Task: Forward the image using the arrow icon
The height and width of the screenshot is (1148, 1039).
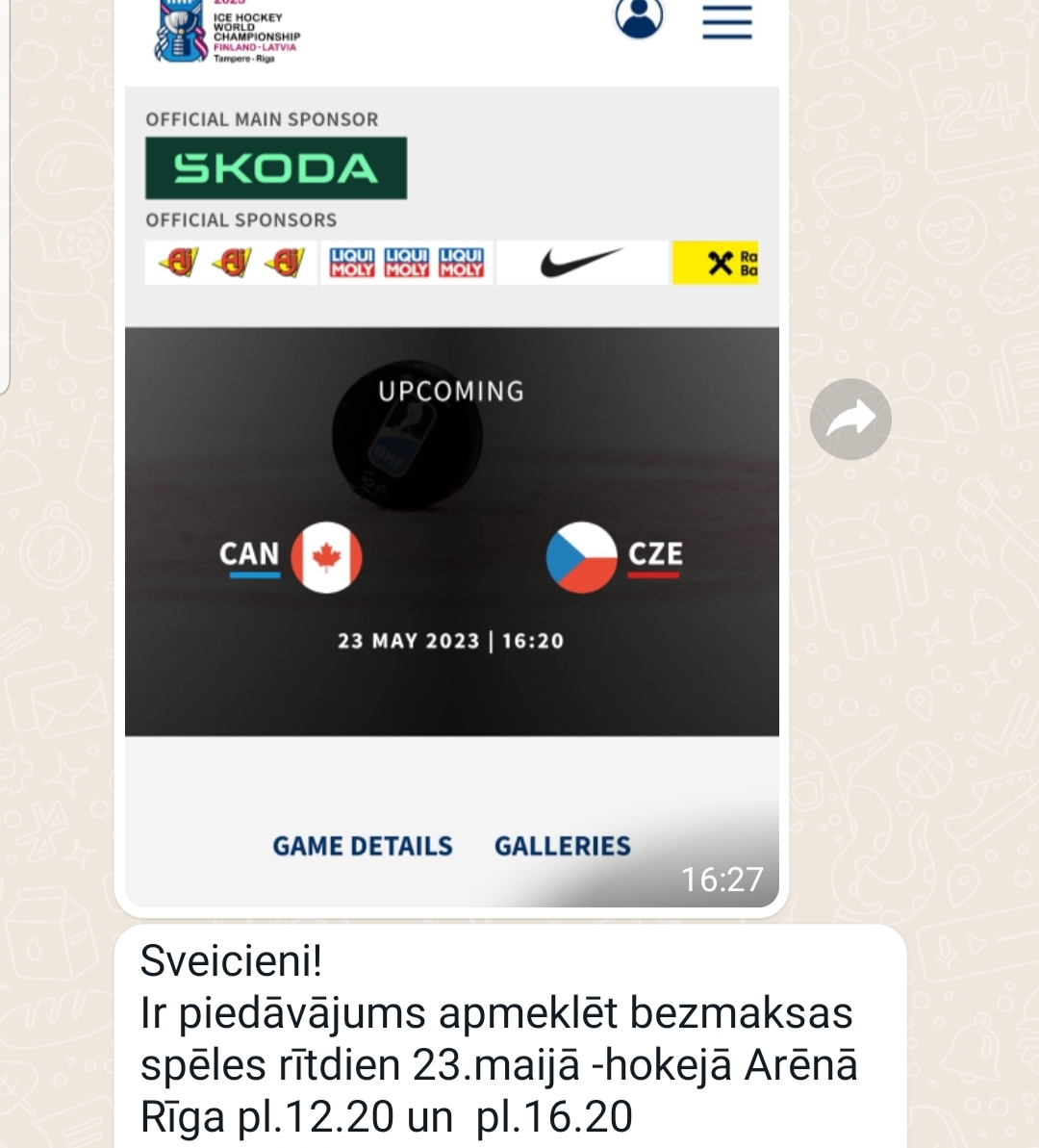Action: [x=850, y=420]
